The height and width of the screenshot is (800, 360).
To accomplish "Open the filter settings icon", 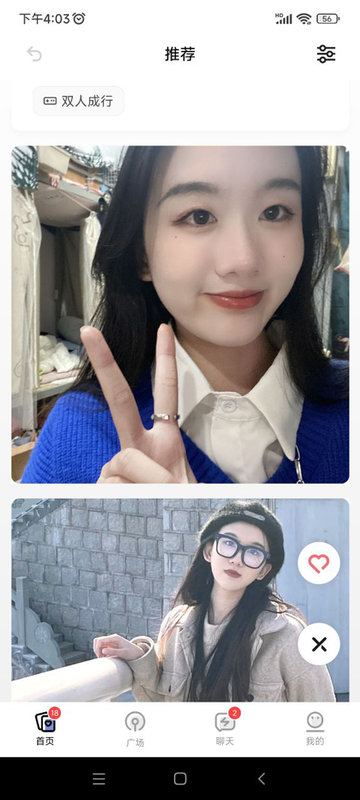I will click(326, 54).
